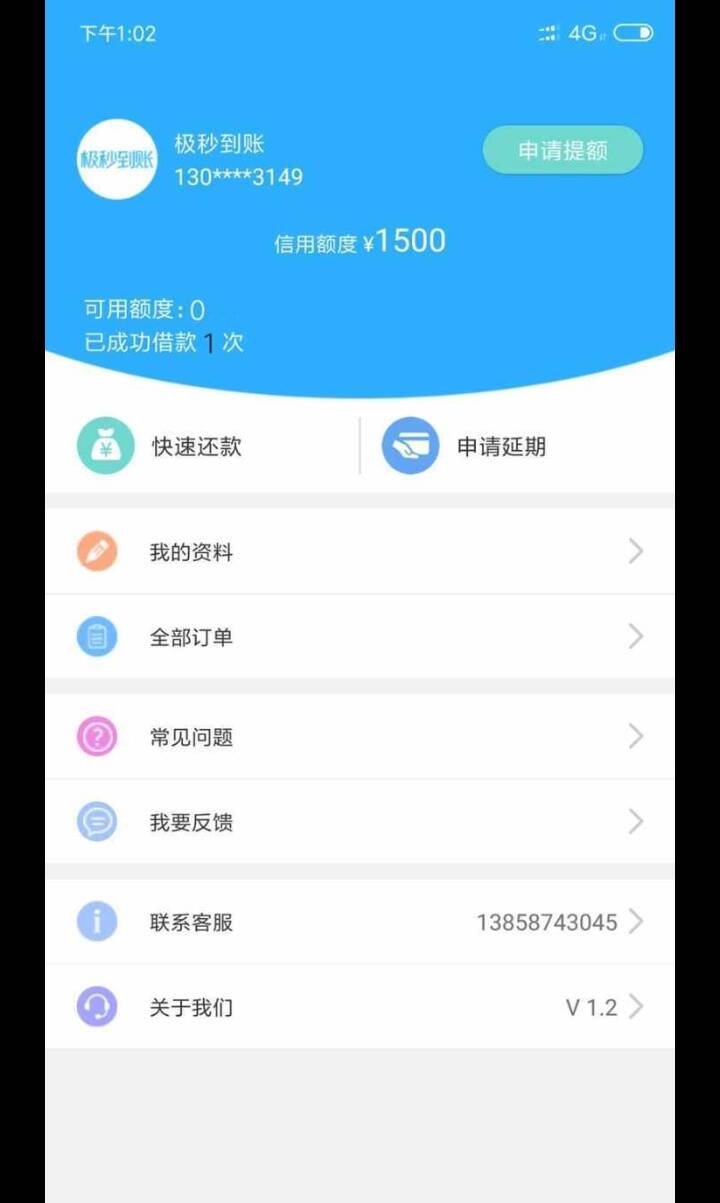Open 快速还款 quick repayment
720x1203 pixels.
click(202, 446)
